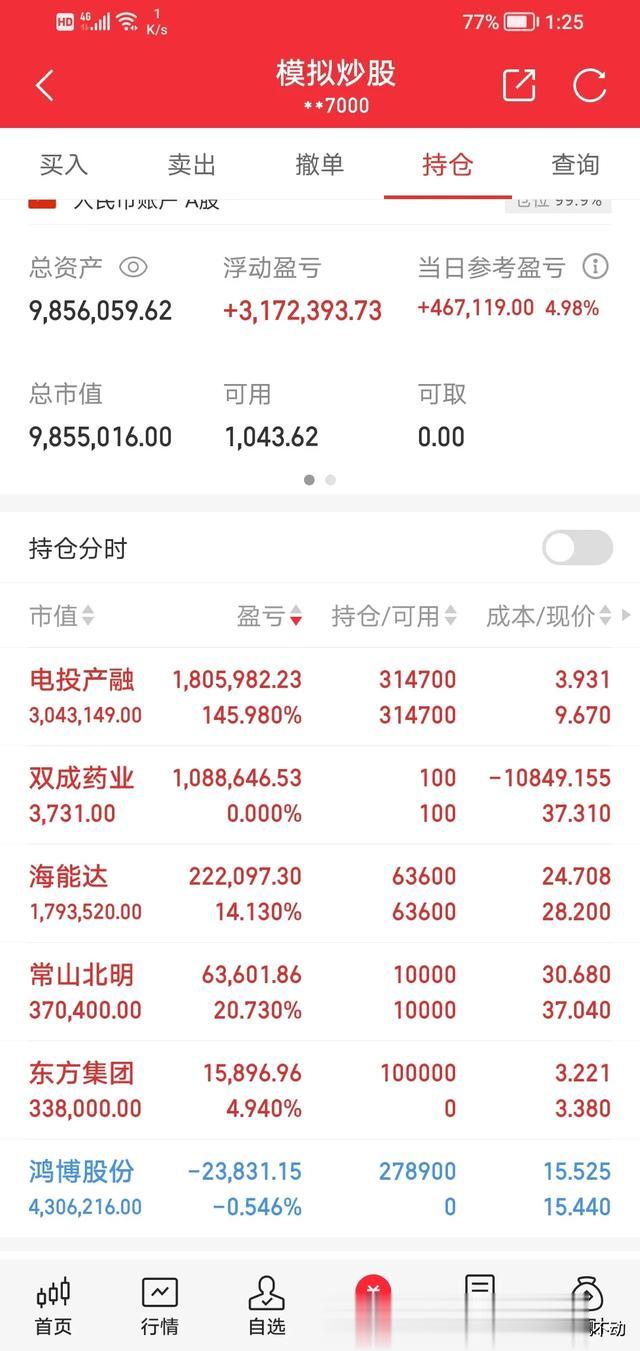Open the 海能达 holding row

coord(320,893)
